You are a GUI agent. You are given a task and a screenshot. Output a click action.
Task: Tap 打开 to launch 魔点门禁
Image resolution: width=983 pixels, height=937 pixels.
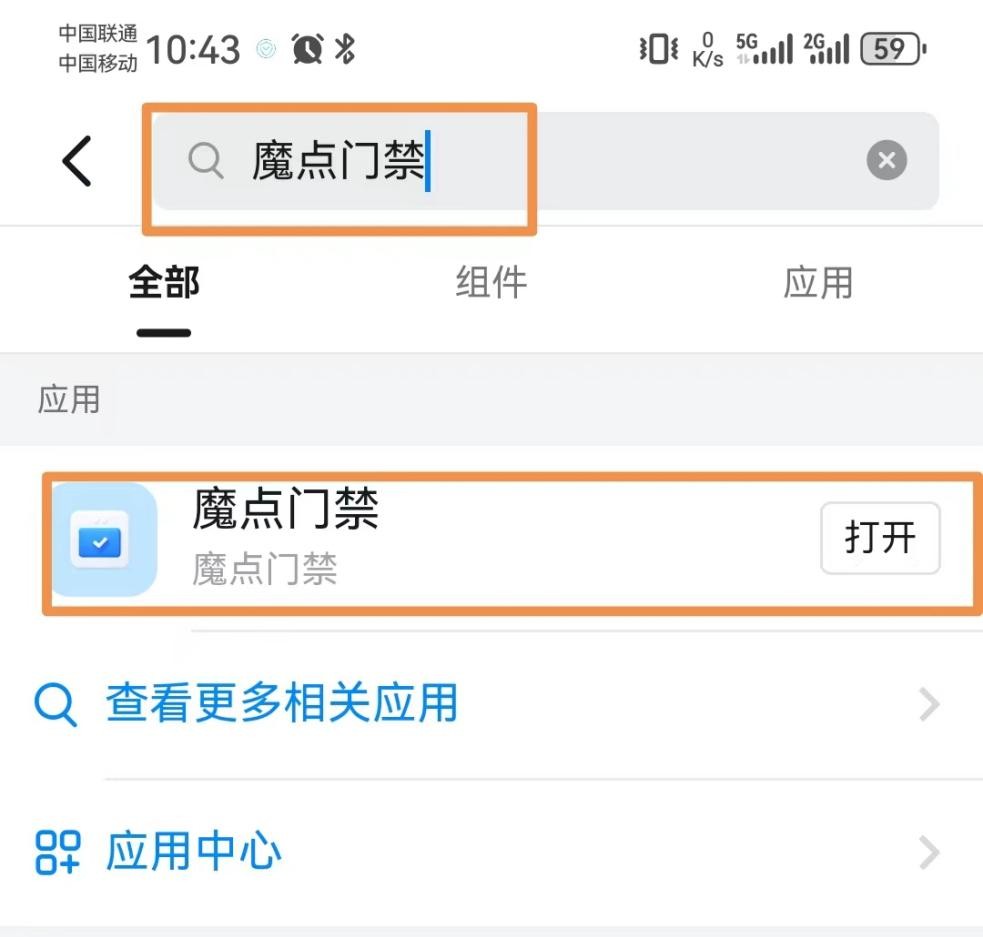pos(880,538)
